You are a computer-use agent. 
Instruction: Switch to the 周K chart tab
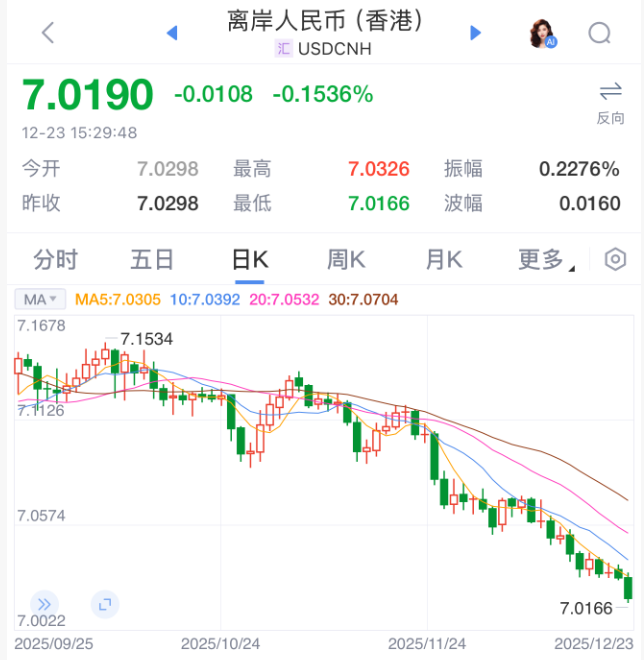pyautogui.click(x=346, y=260)
